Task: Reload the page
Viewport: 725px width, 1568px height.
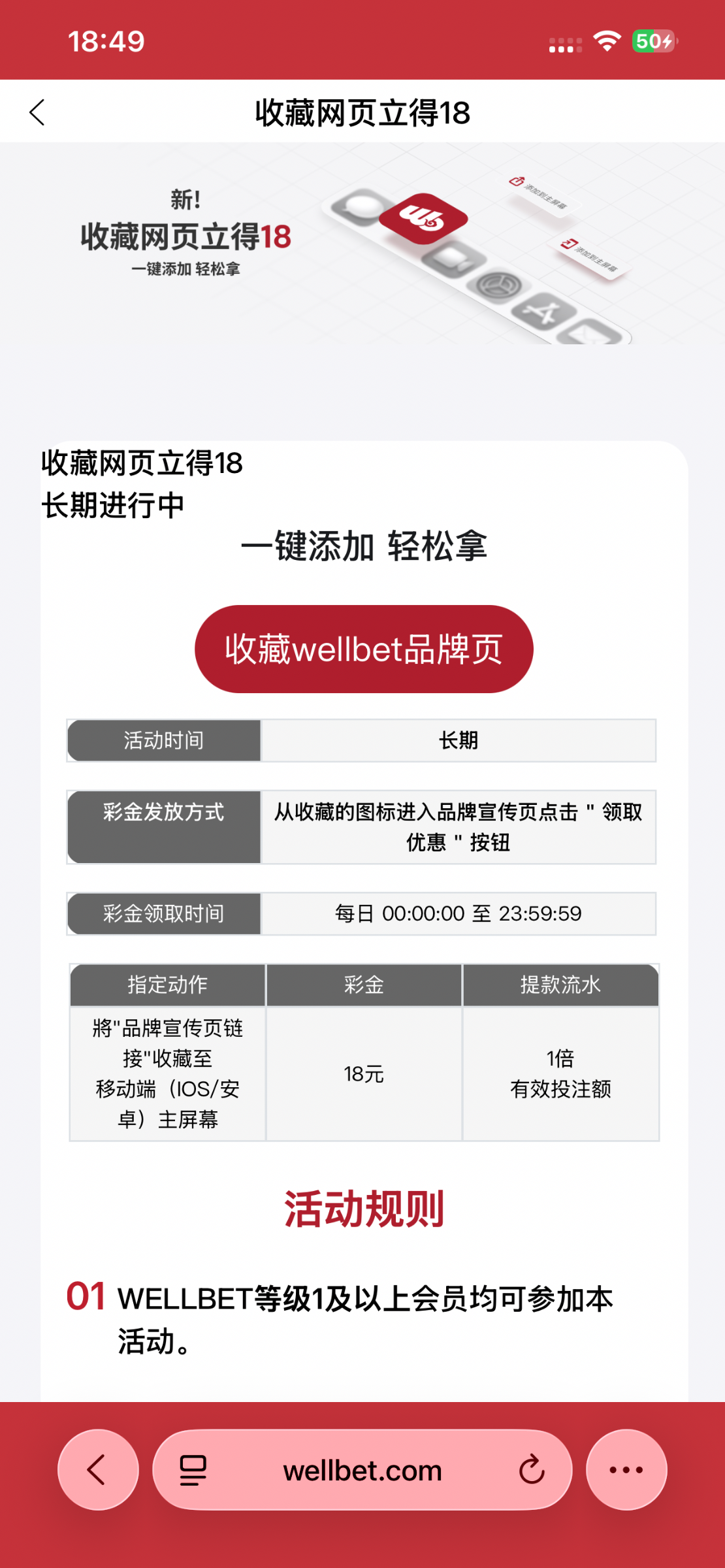Action: [531, 1470]
